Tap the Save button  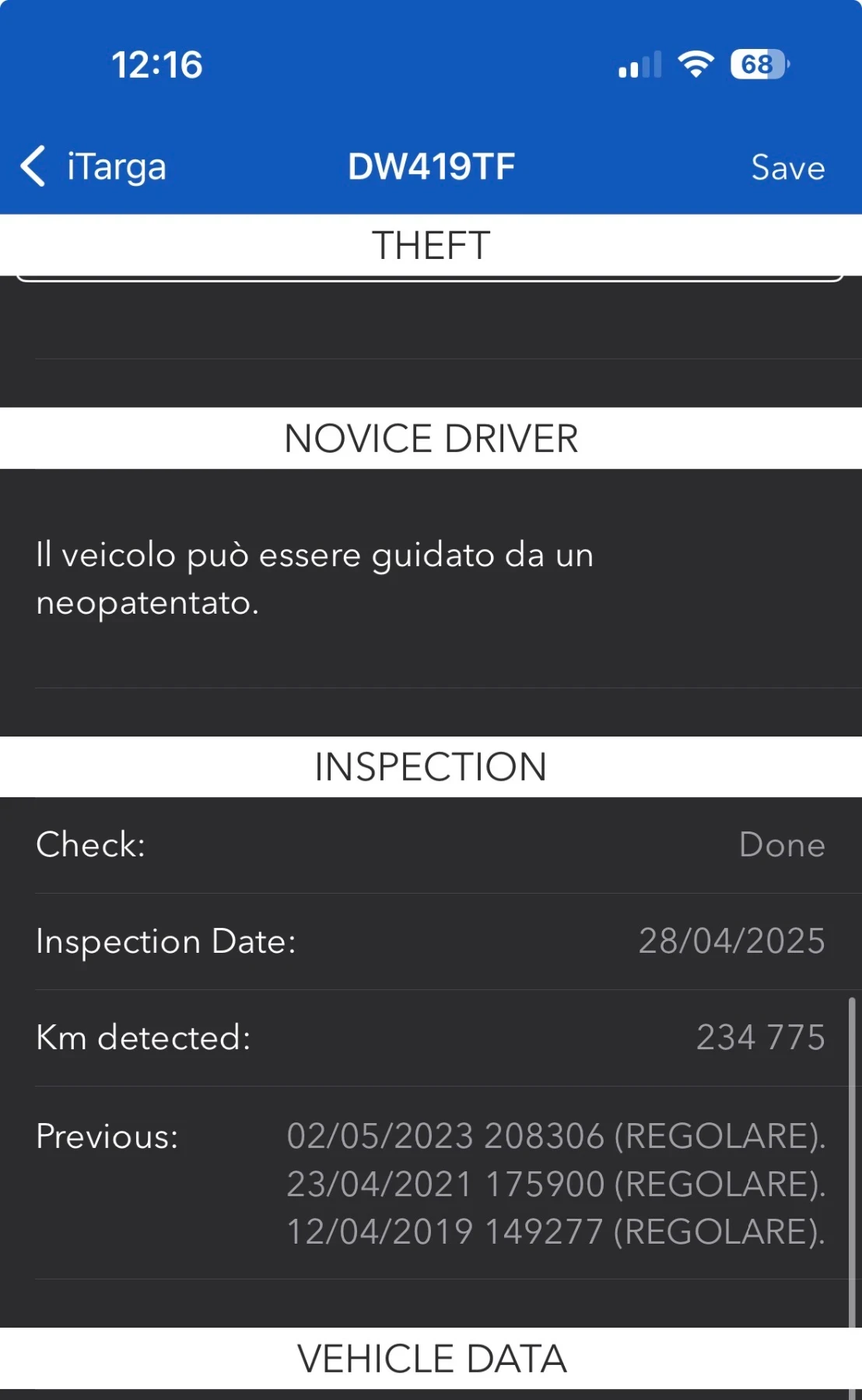coord(787,166)
